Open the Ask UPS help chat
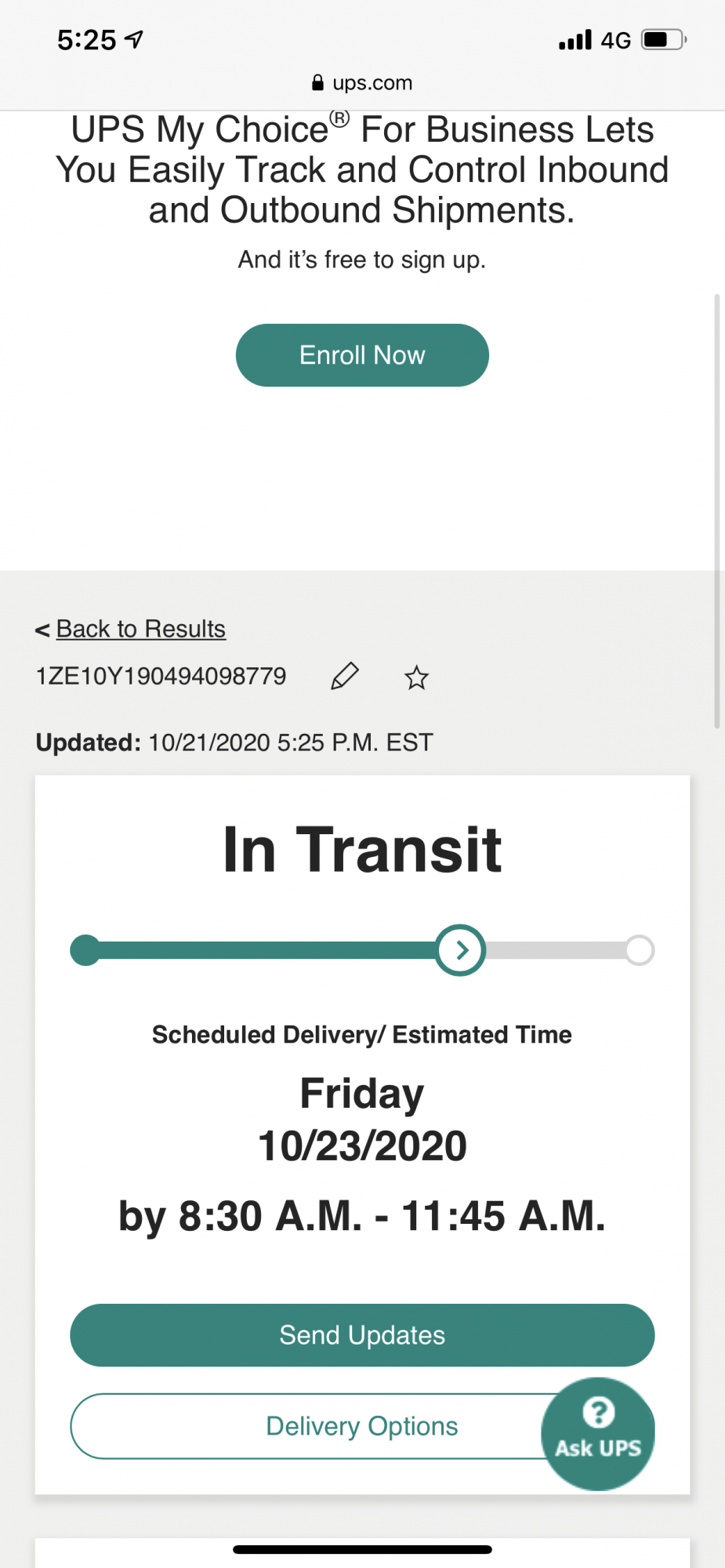Screen dimensions: 725x1568 coord(598,1434)
